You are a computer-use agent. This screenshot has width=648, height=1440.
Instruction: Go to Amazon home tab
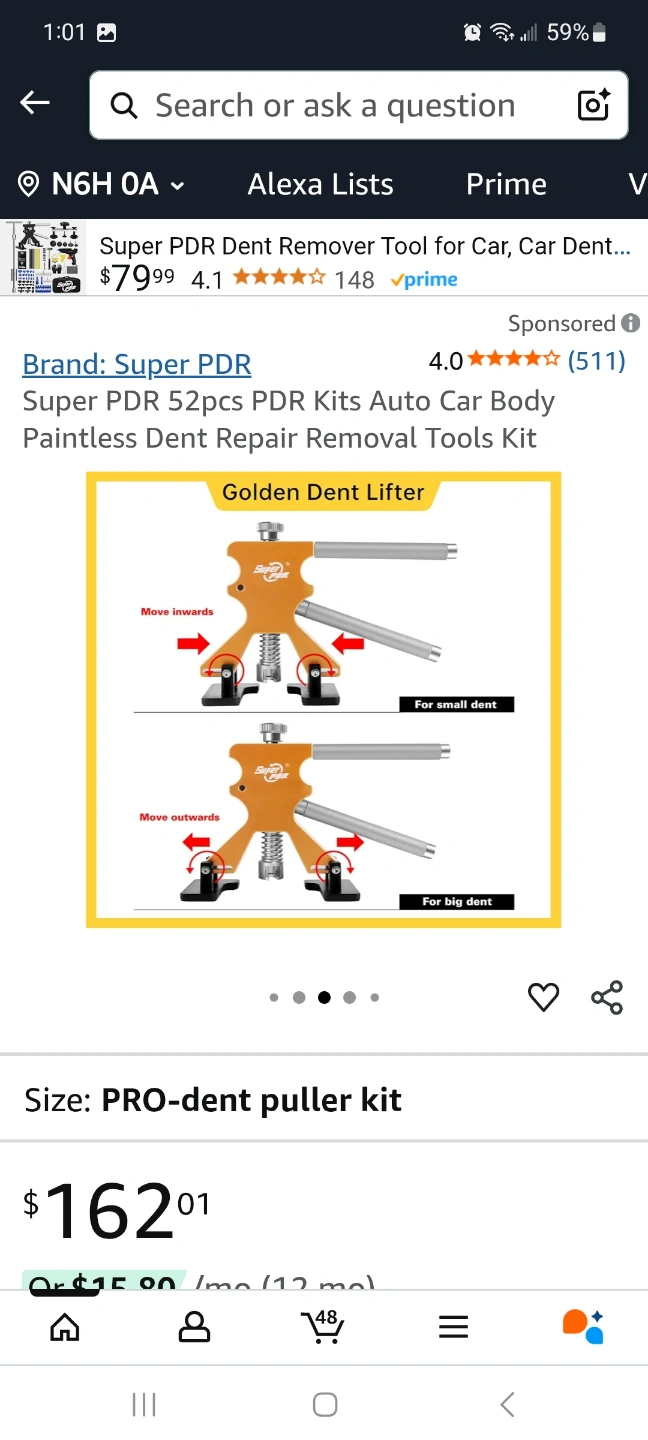[65, 1326]
